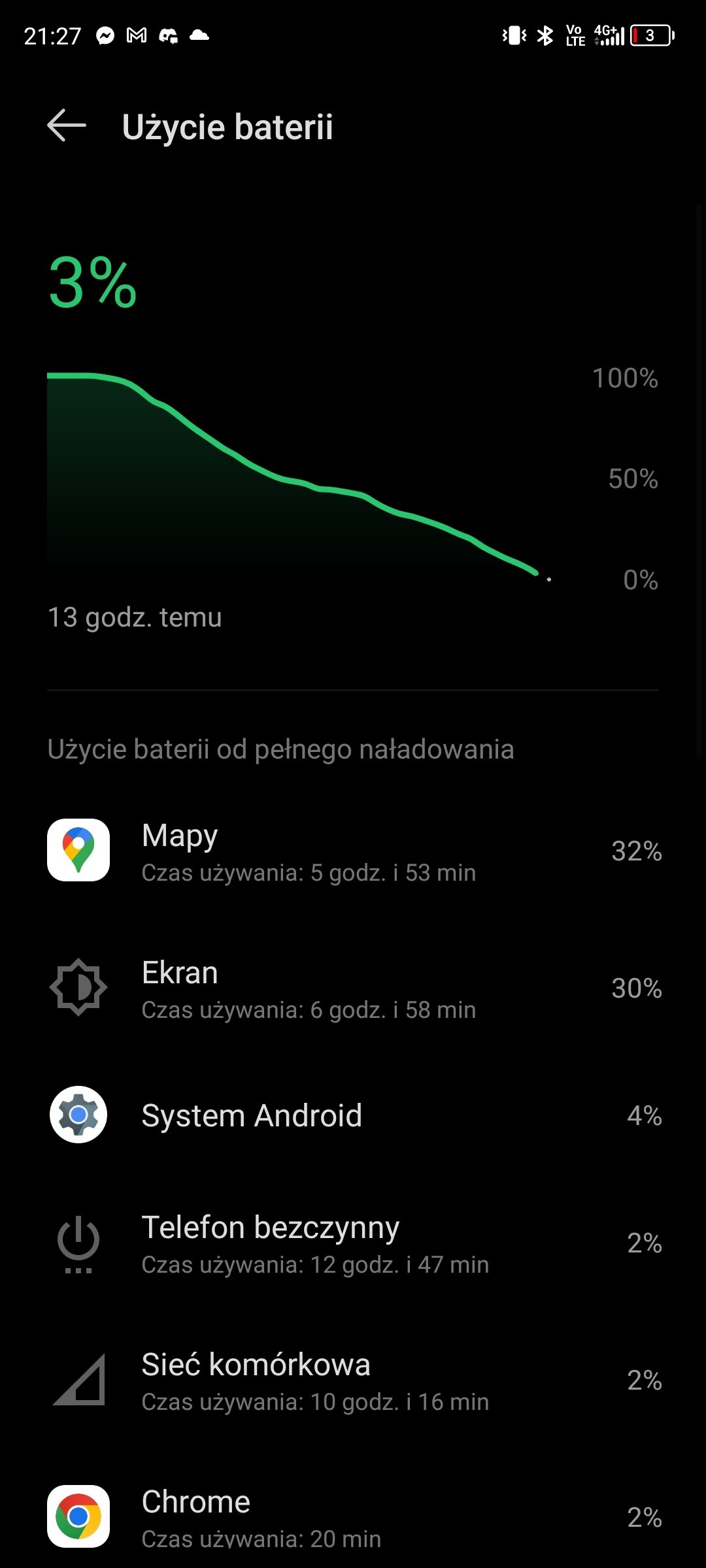Image resolution: width=706 pixels, height=1568 pixels.
Task: Go back using the arrow icon
Action: 67,125
